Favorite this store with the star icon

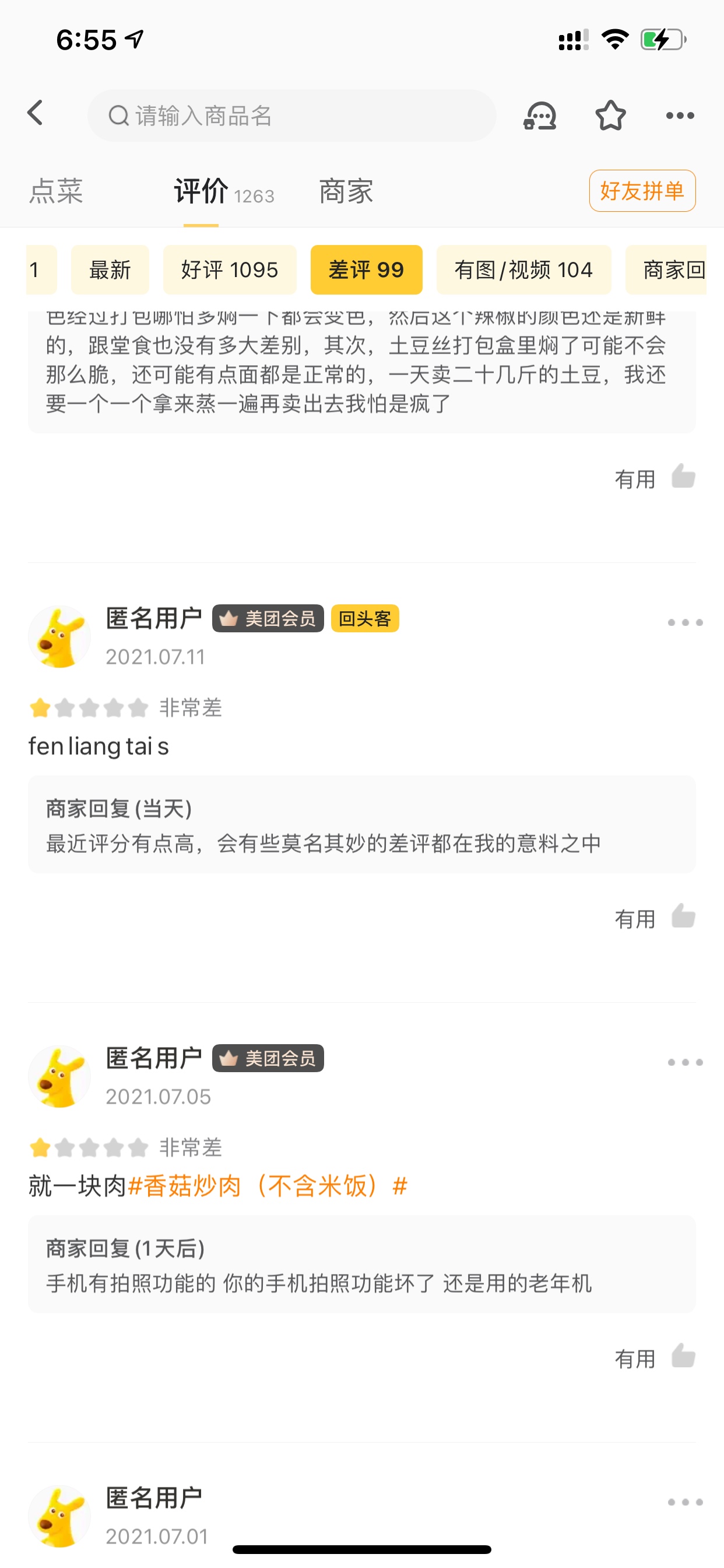pyautogui.click(x=610, y=116)
